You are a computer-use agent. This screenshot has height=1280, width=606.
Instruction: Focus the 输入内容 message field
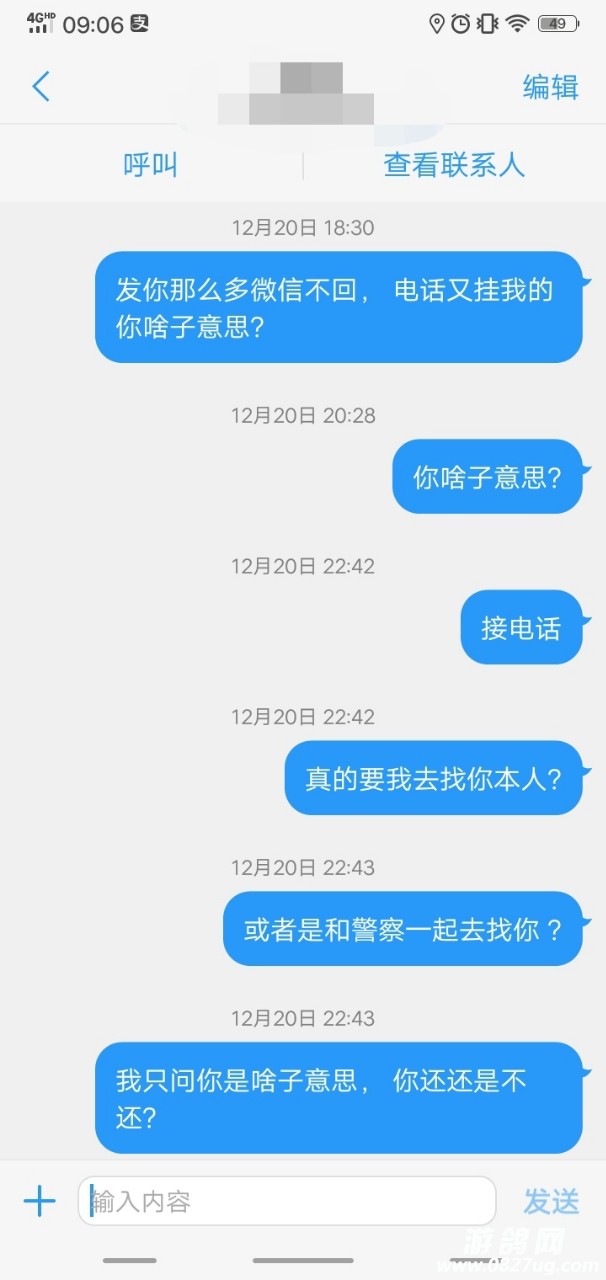coord(287,1201)
